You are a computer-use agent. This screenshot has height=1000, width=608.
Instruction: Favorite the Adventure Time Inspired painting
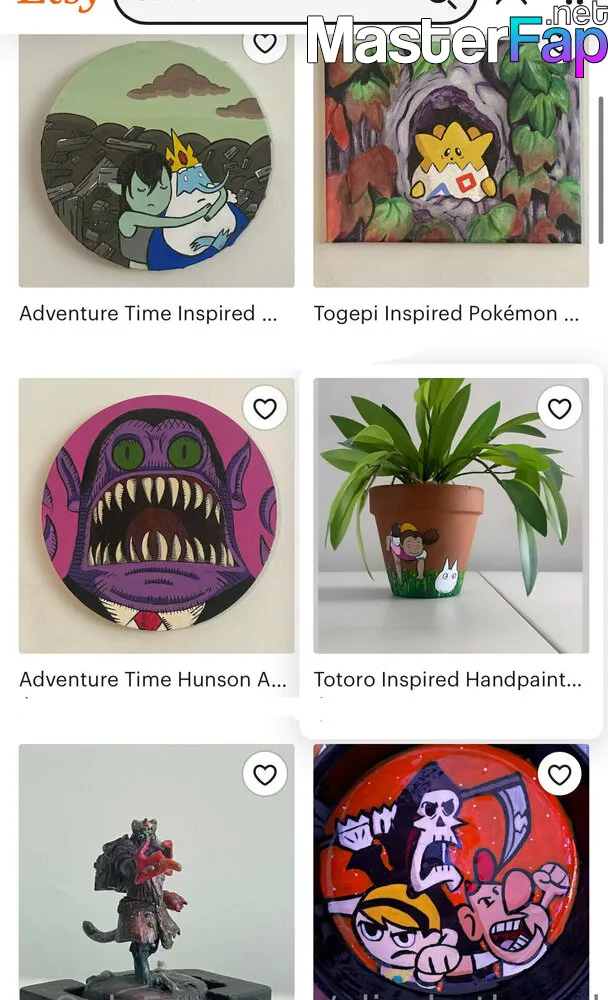pos(265,43)
